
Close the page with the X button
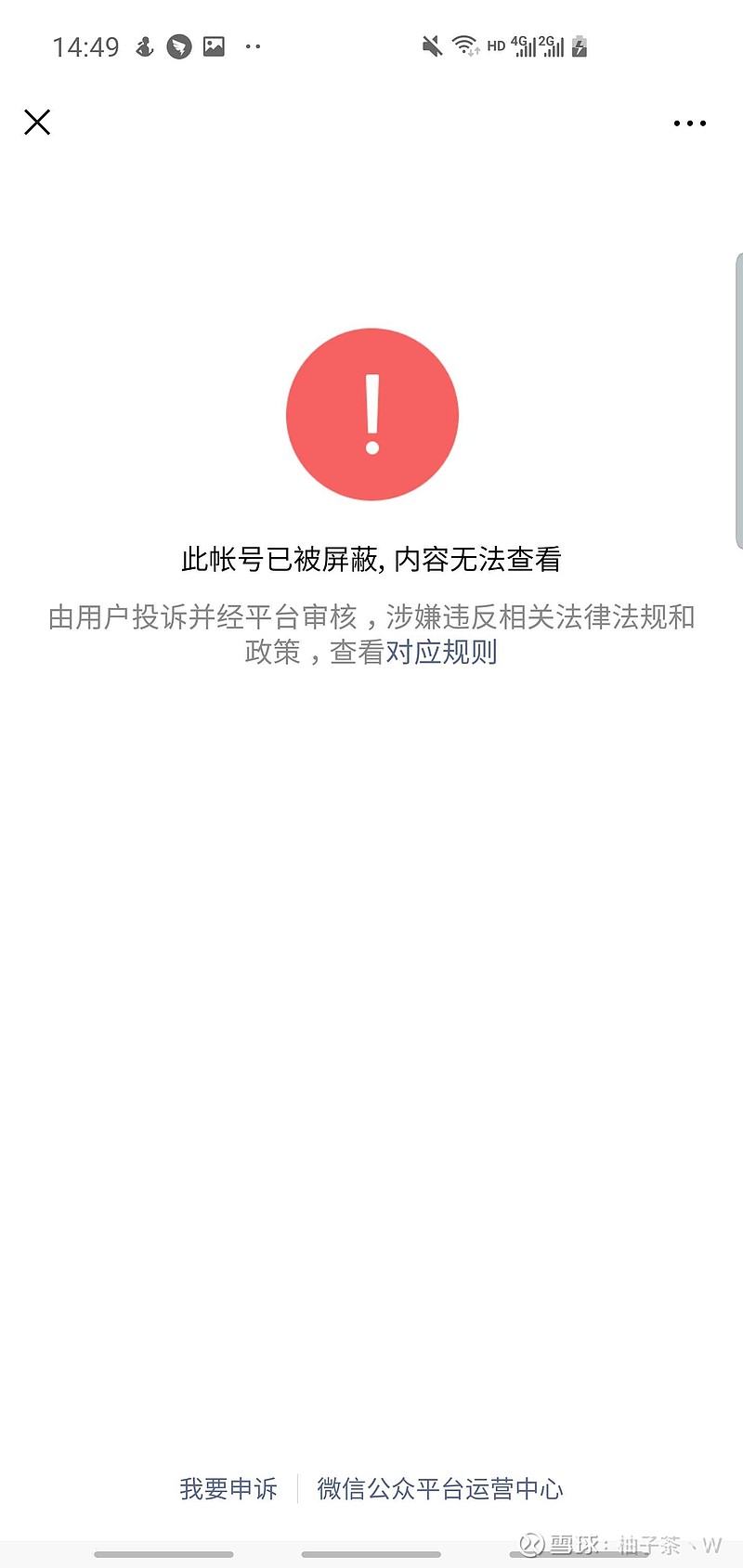(37, 122)
